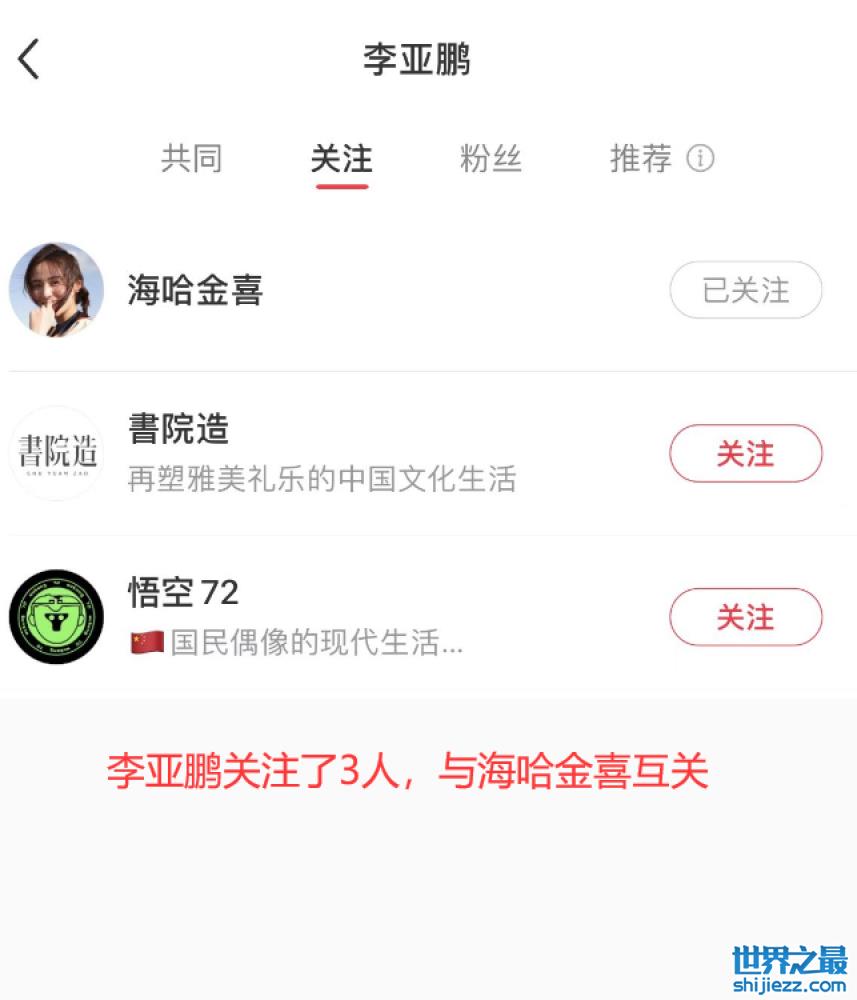857x1000 pixels.
Task: Tap the info icon beside 推荐
Action: (x=701, y=159)
